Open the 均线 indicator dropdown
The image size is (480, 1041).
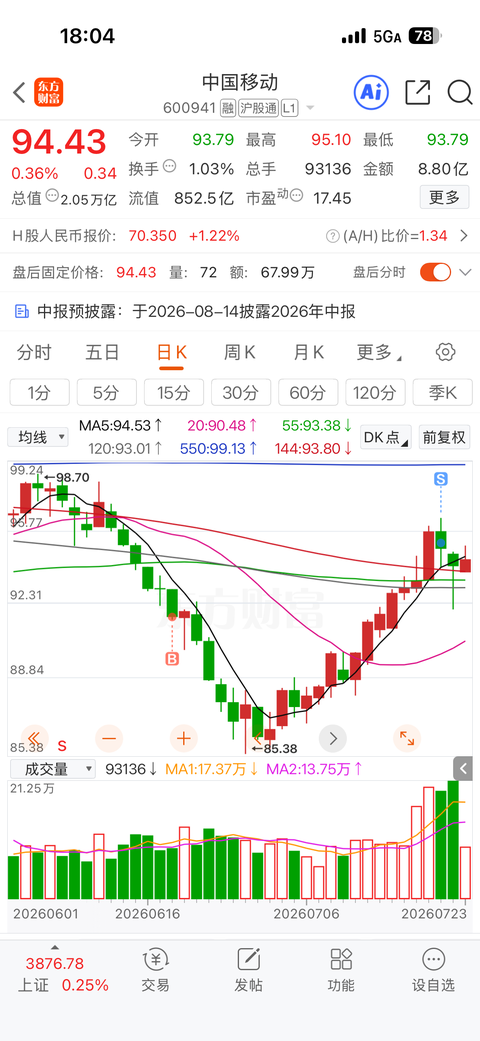click(38, 437)
